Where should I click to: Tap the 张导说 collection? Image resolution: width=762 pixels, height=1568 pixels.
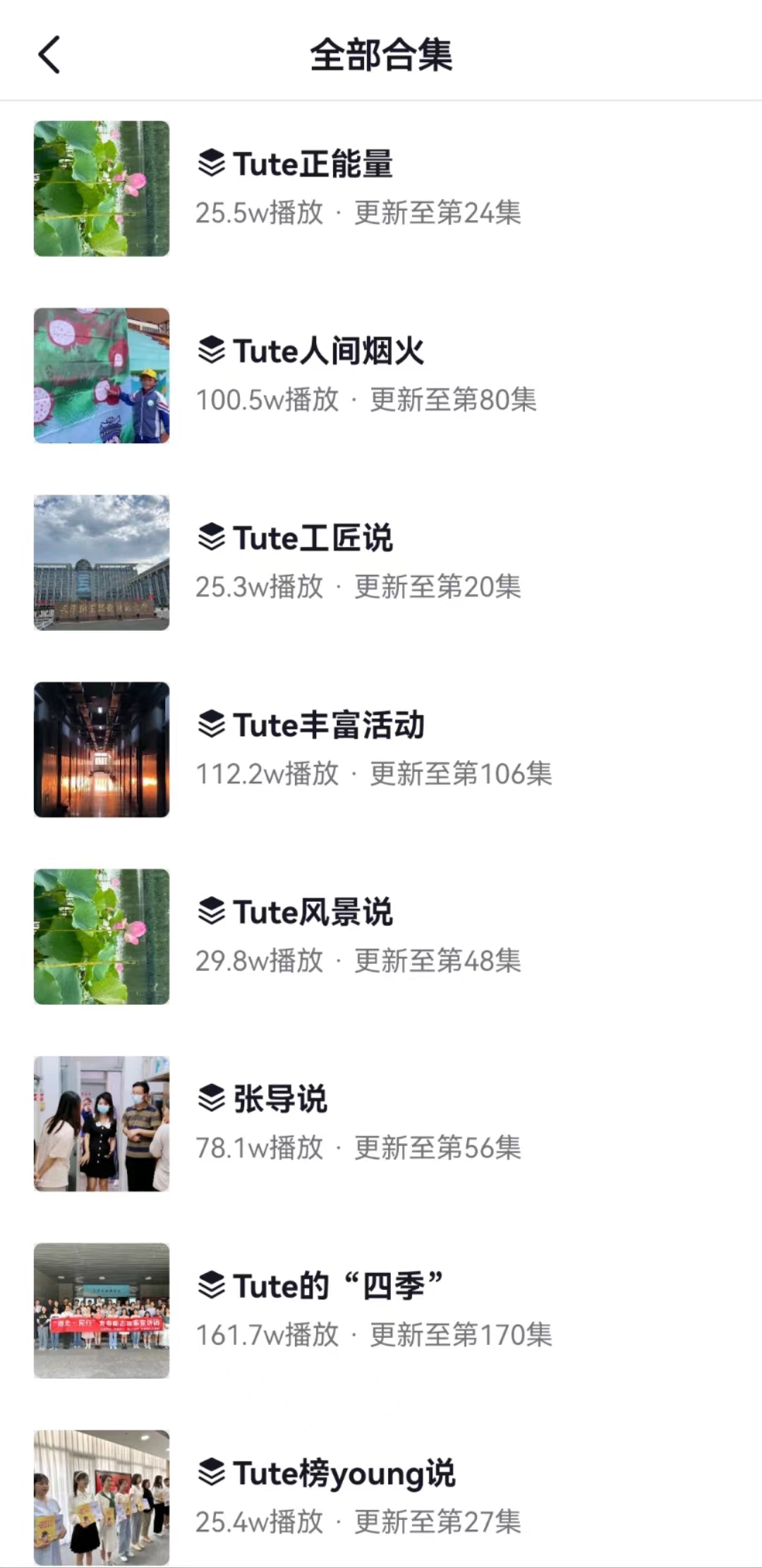click(280, 1099)
